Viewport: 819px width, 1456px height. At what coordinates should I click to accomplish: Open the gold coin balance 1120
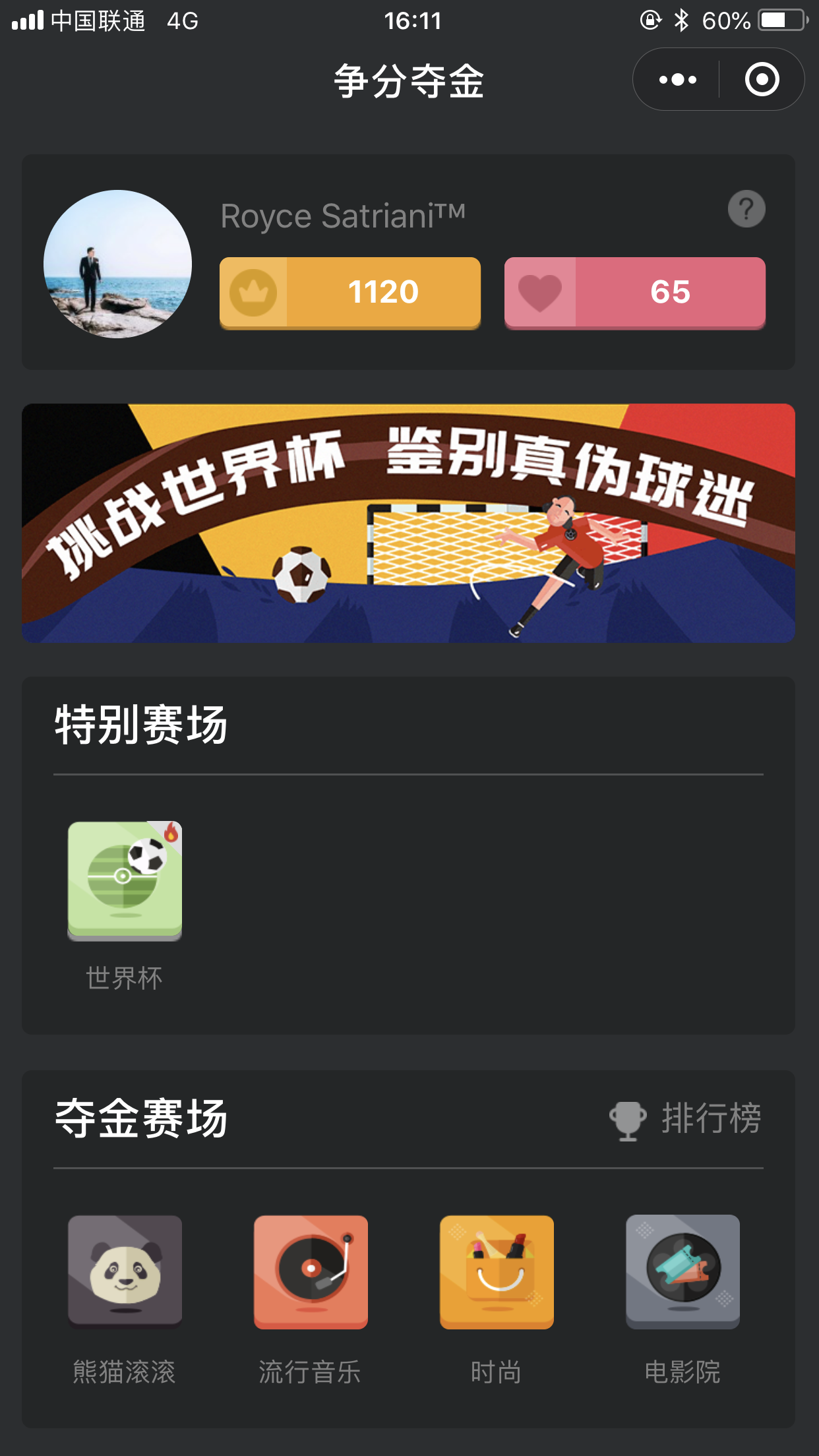pyautogui.click(x=350, y=292)
